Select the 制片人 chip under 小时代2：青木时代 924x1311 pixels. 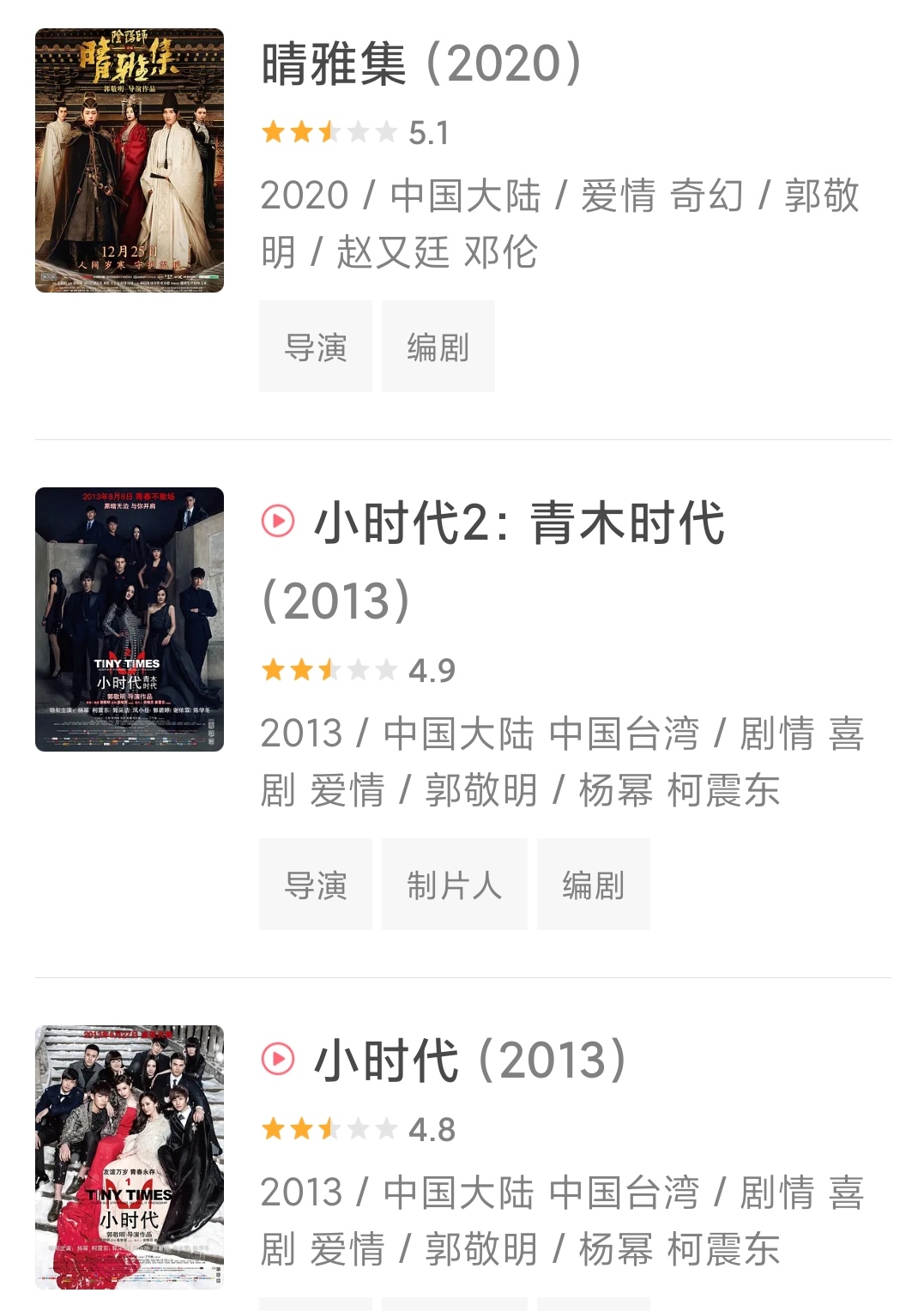point(454,885)
